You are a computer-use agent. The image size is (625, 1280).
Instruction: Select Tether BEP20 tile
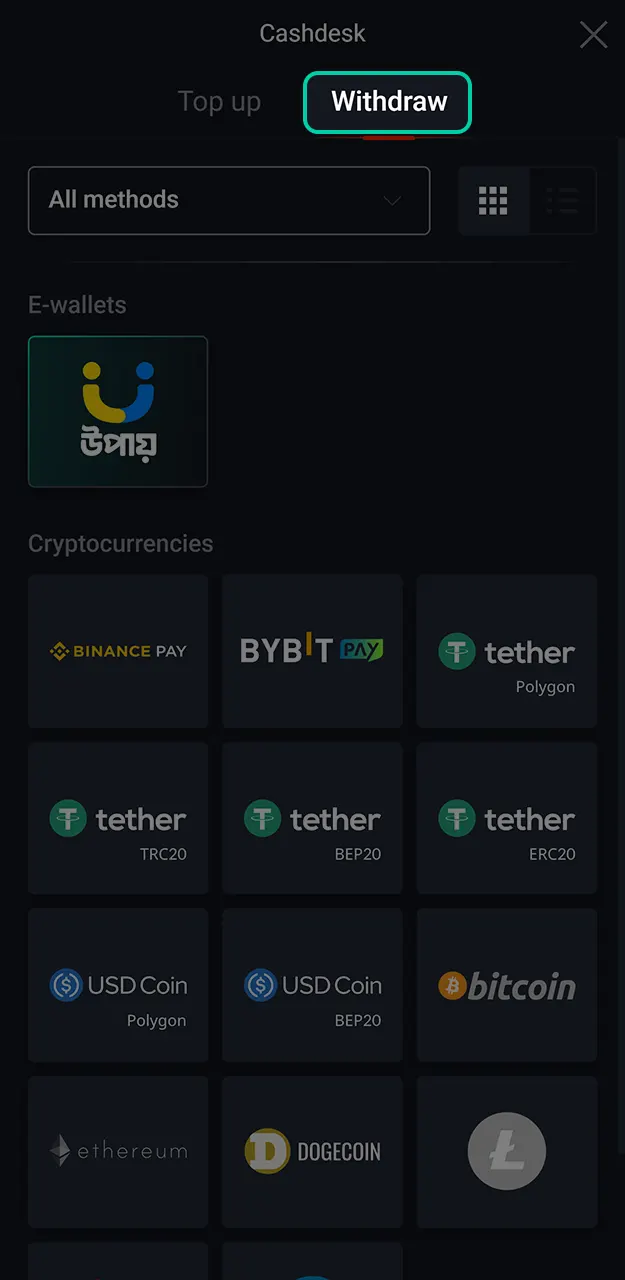(x=312, y=818)
